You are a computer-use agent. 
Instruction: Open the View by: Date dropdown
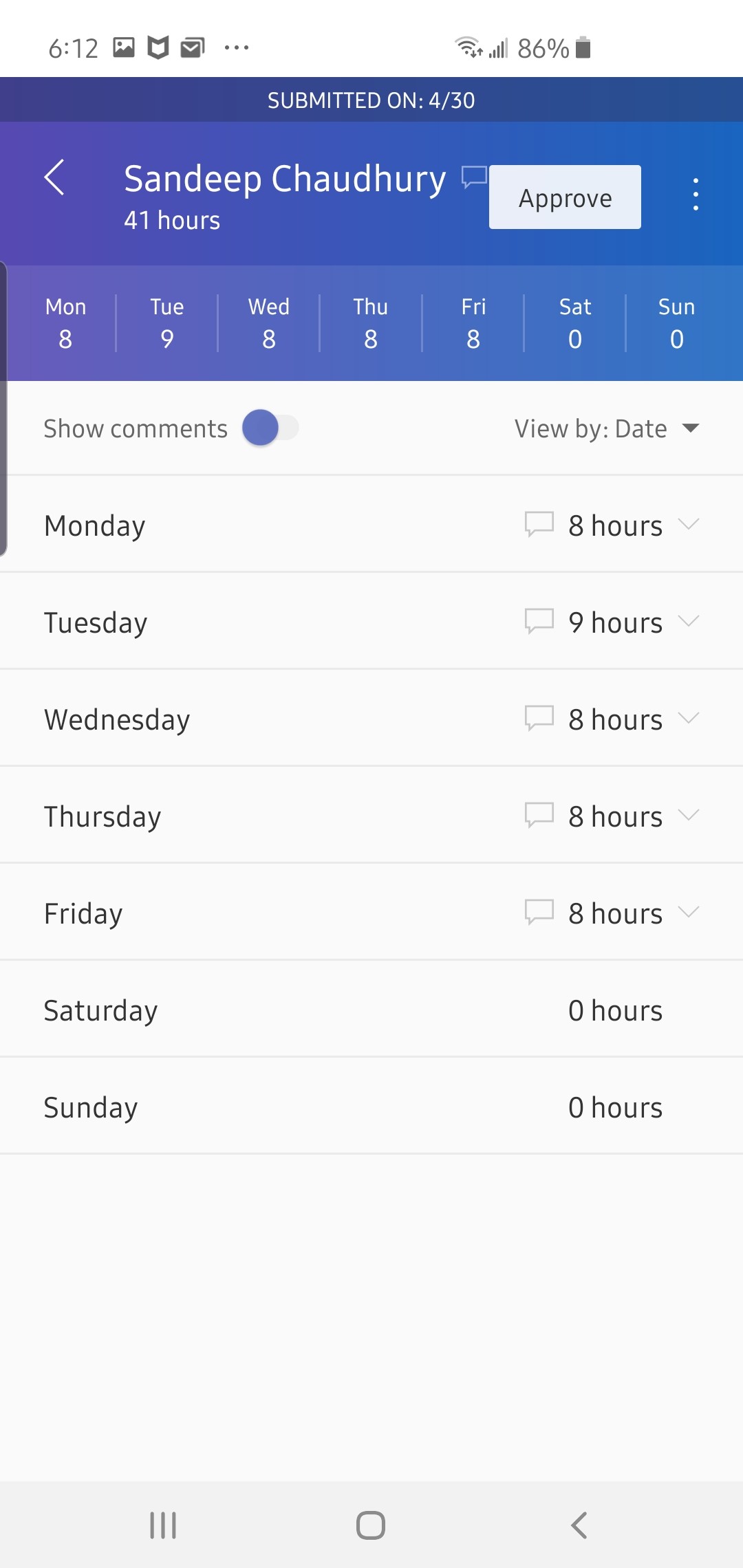(605, 427)
